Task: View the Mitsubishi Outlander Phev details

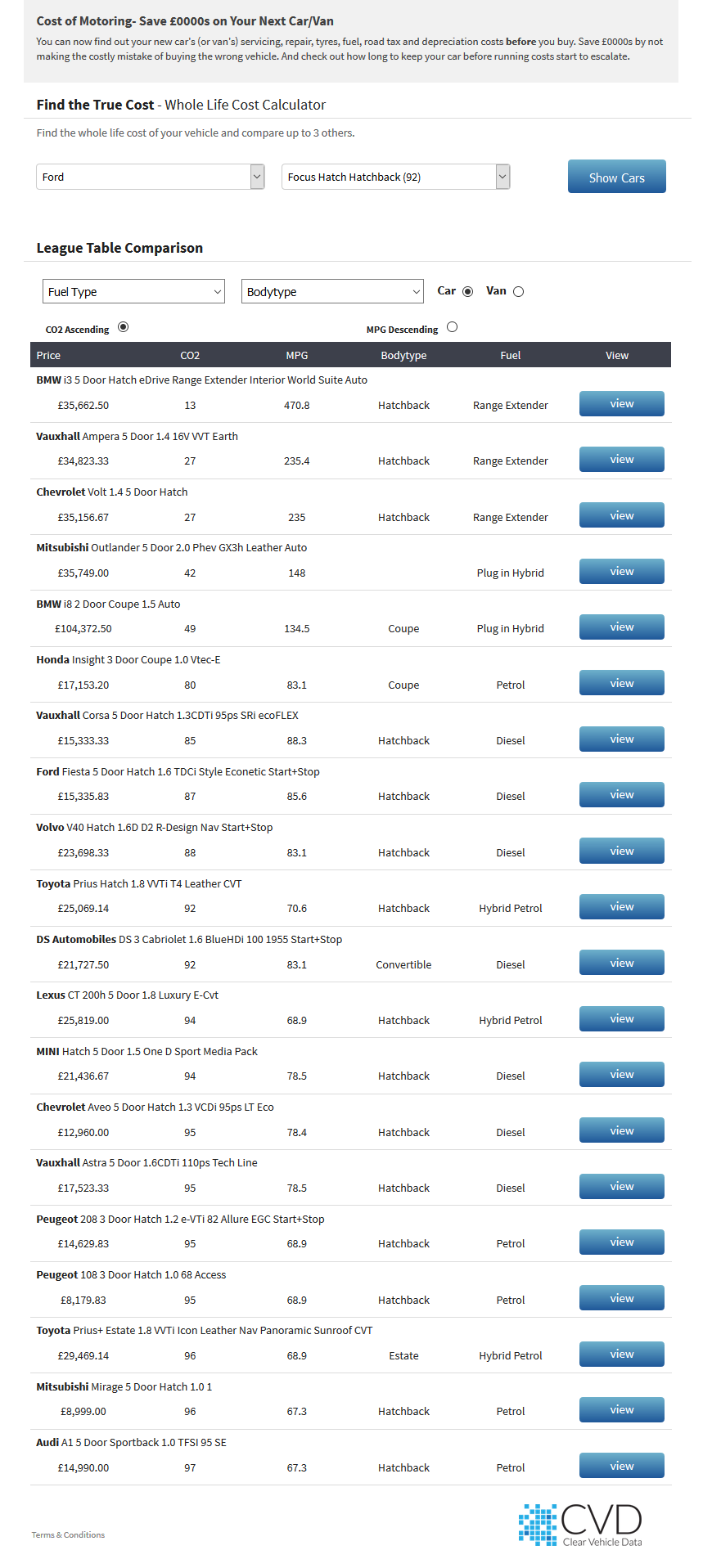Action: 622,572
